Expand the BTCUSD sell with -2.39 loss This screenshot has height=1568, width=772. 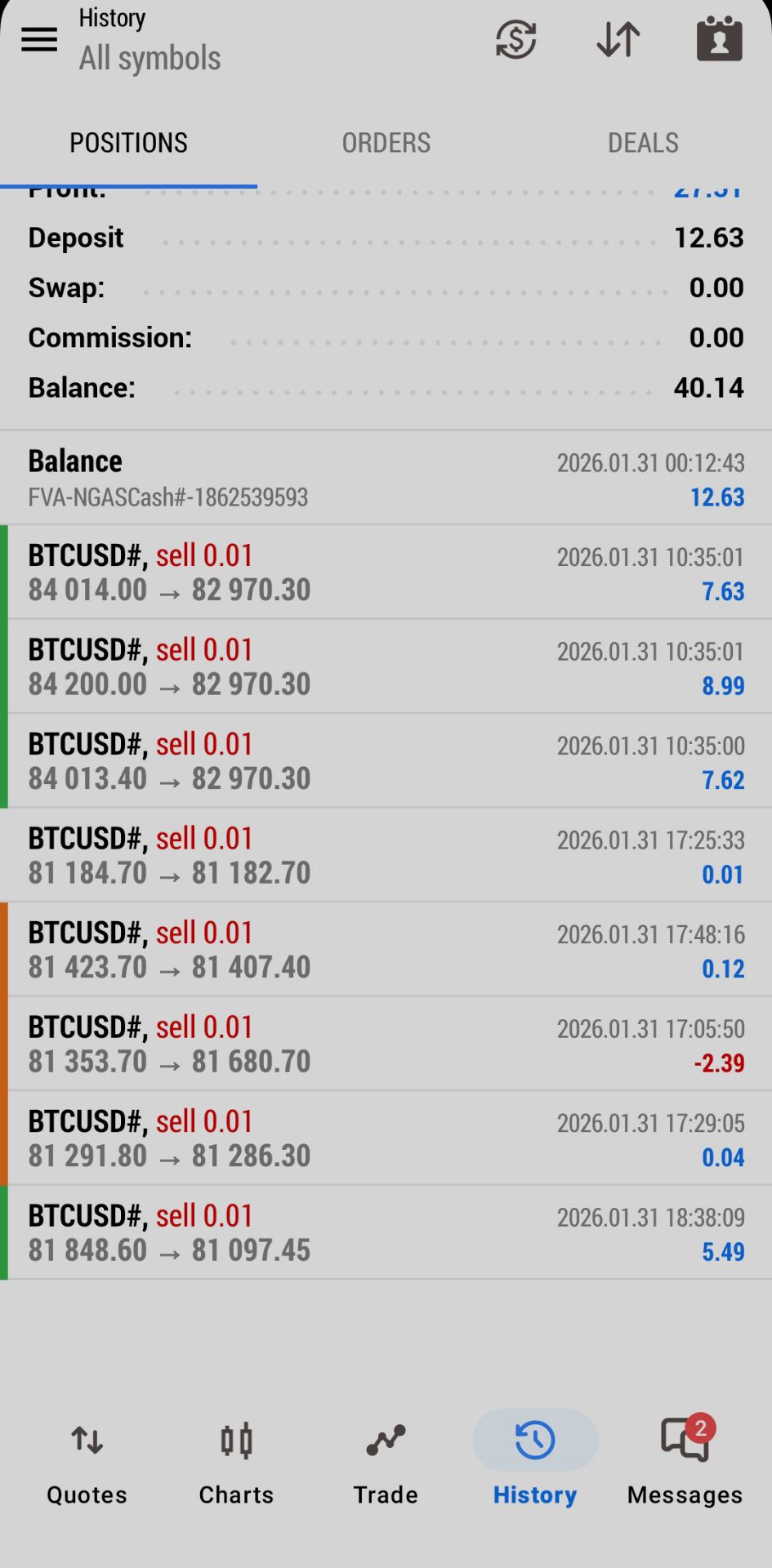pos(386,1044)
